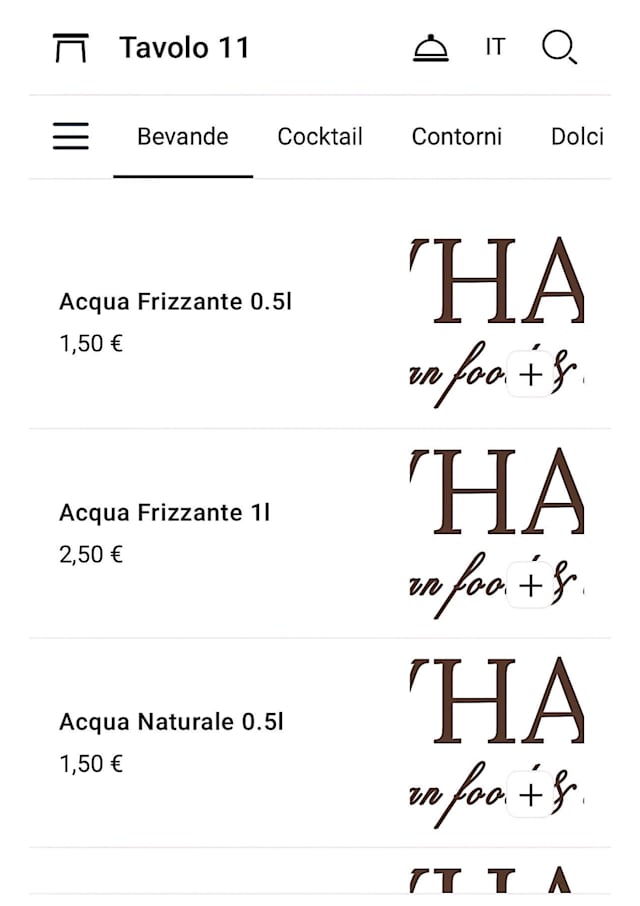Image resolution: width=640 pixels, height=906 pixels.
Task: Call the waiter with the bell icon
Action: (x=431, y=48)
